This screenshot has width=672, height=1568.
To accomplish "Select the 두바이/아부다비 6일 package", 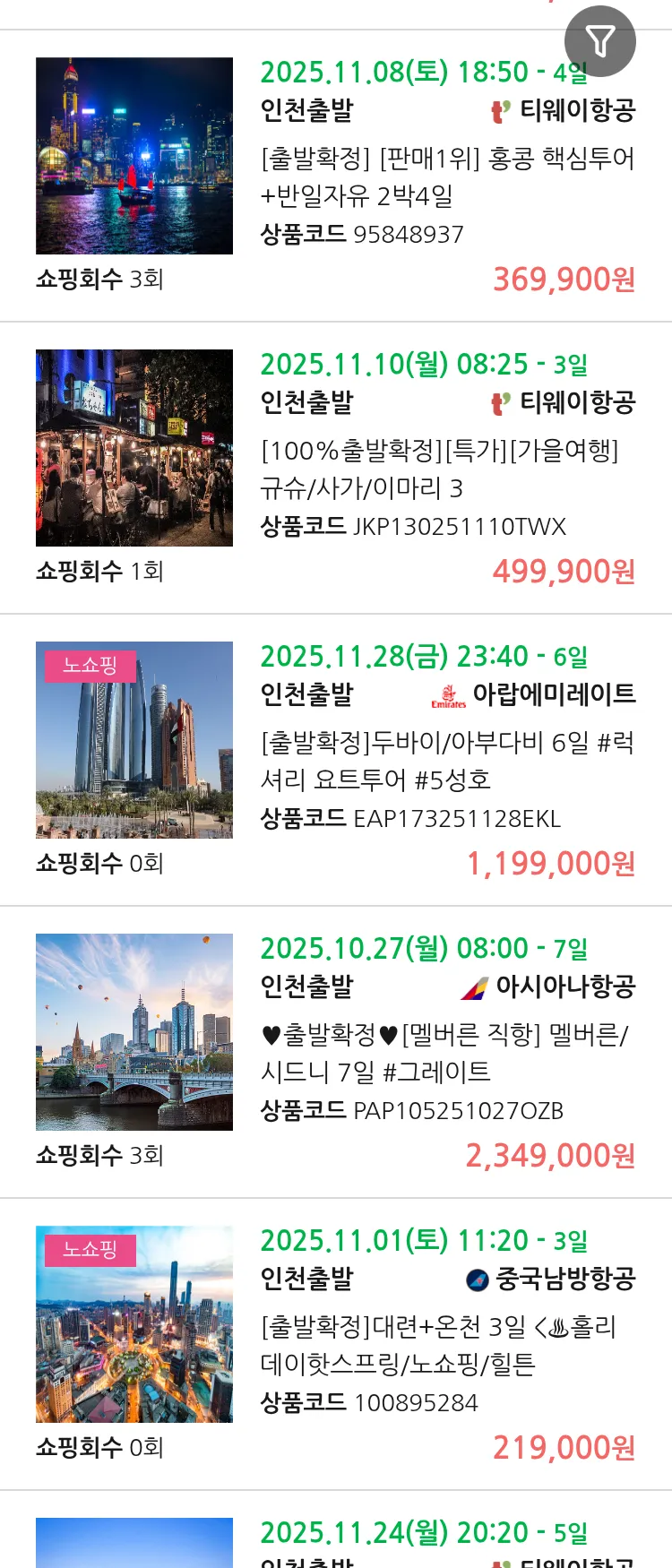I will point(446,761).
